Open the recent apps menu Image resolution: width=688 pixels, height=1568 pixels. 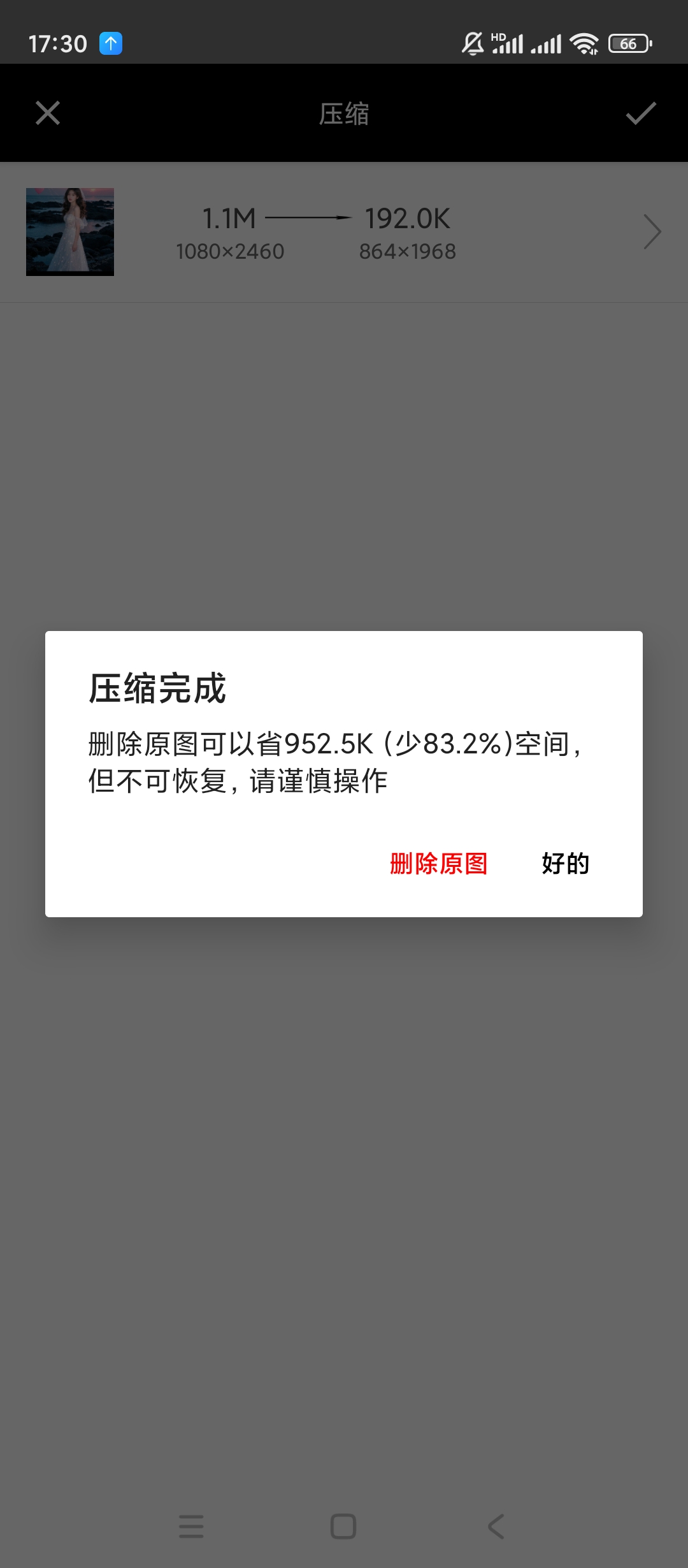point(191,1527)
